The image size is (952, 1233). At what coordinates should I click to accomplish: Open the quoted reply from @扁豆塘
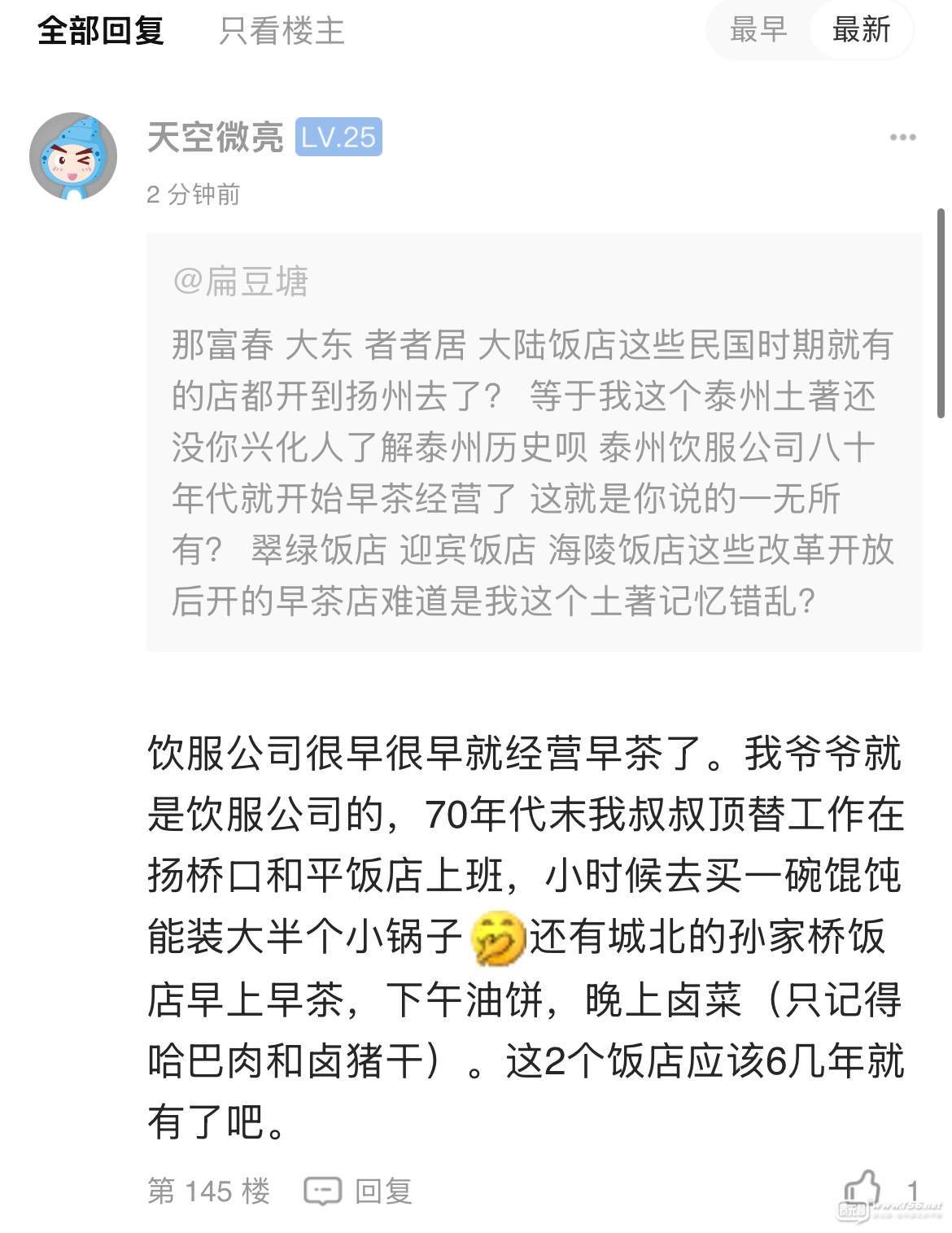point(534,442)
